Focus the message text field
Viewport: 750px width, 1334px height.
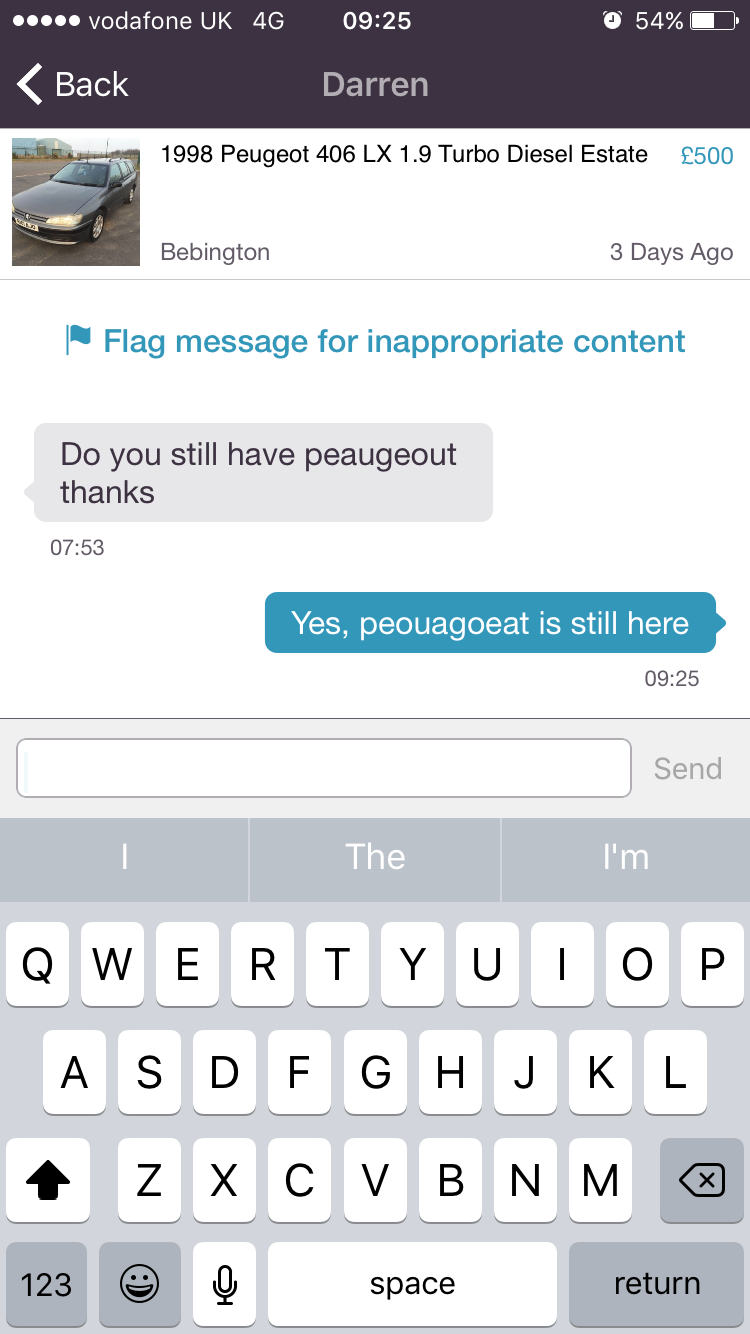click(x=324, y=768)
